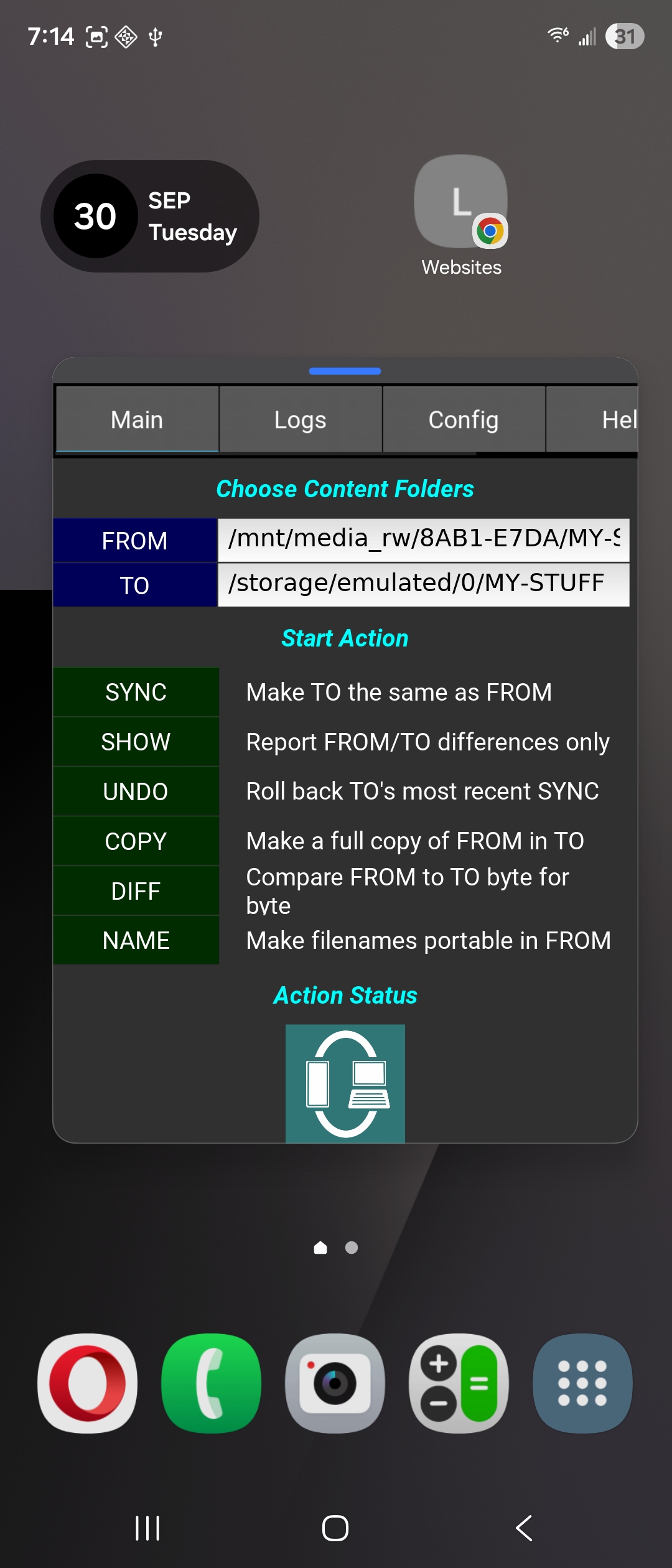Tap NAME to make filenames portable
Image resolution: width=672 pixels, height=1568 pixels.
pyautogui.click(x=136, y=940)
